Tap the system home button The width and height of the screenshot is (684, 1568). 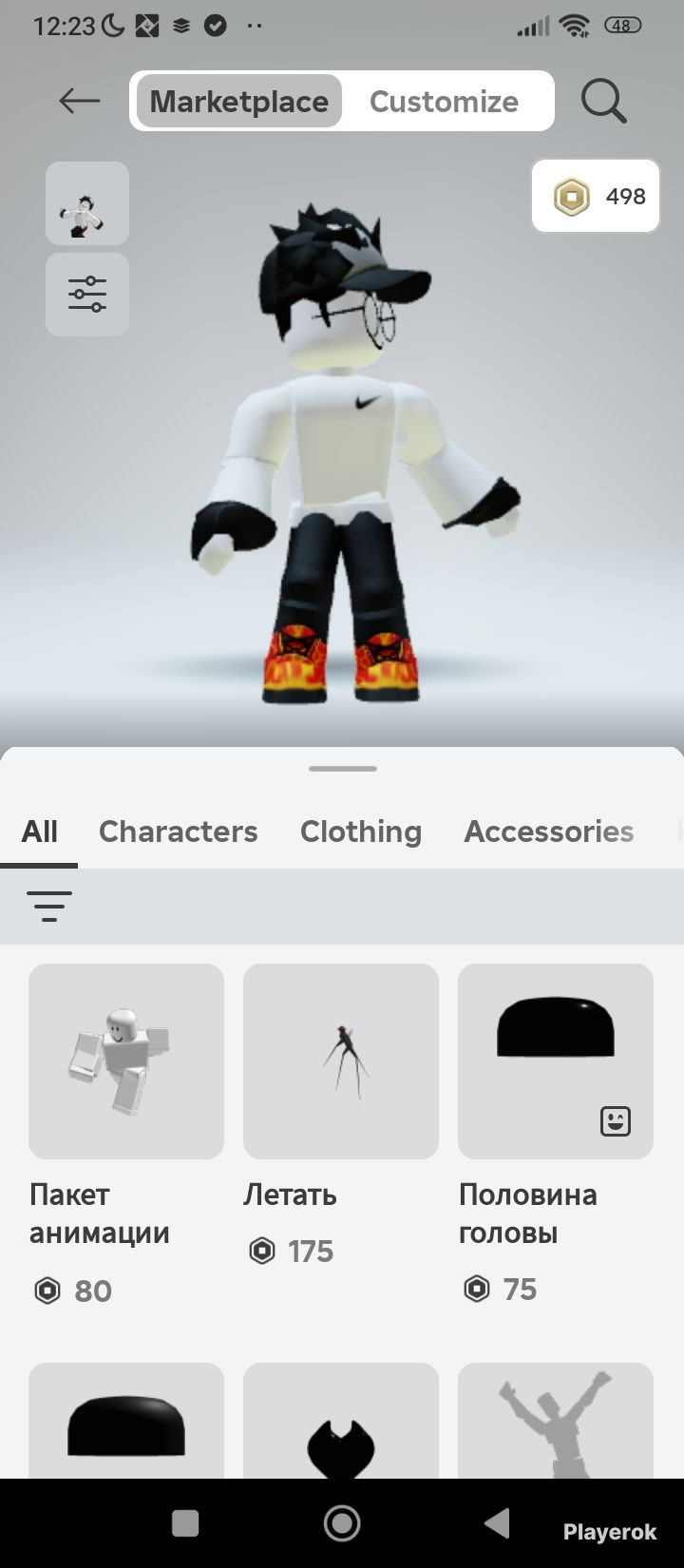(342, 1523)
